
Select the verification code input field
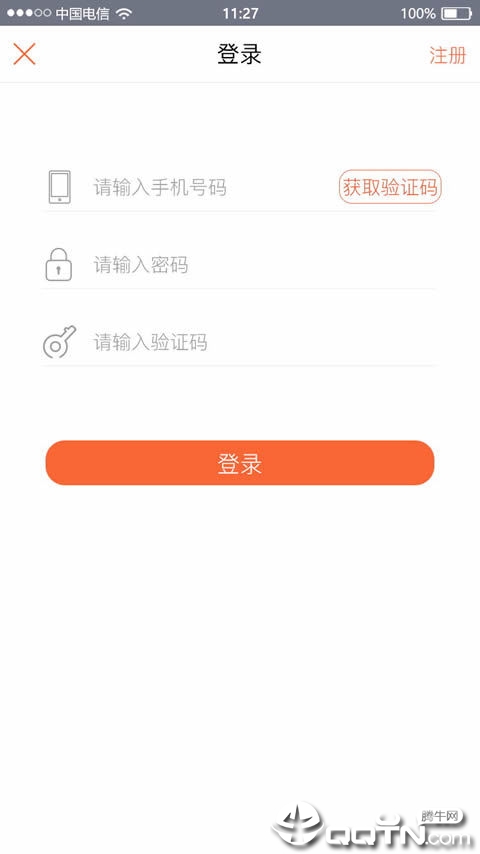[x=264, y=342]
